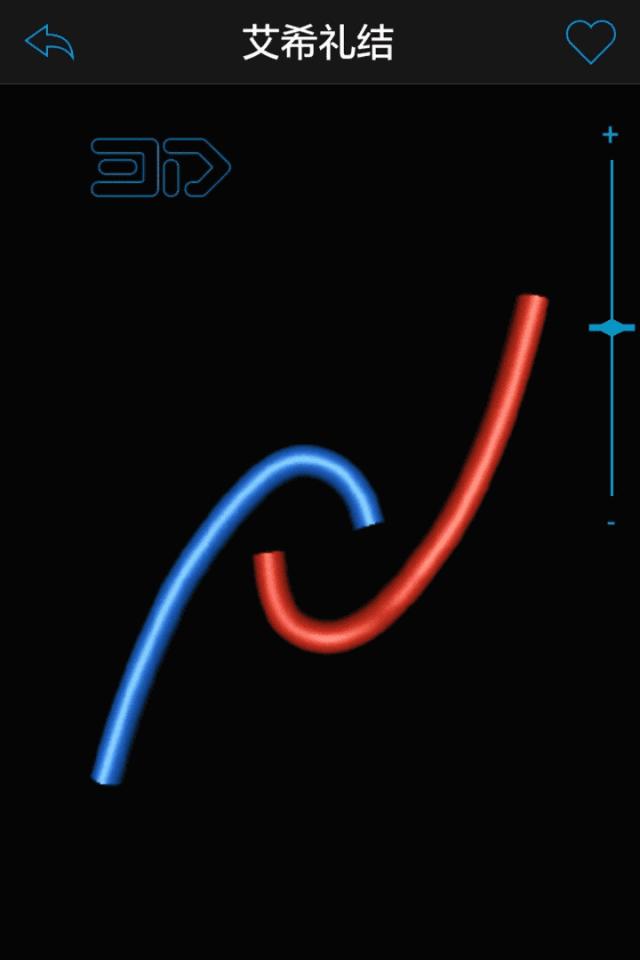The width and height of the screenshot is (640, 960).
Task: Go back using the arrow icon
Action: [x=49, y=42]
